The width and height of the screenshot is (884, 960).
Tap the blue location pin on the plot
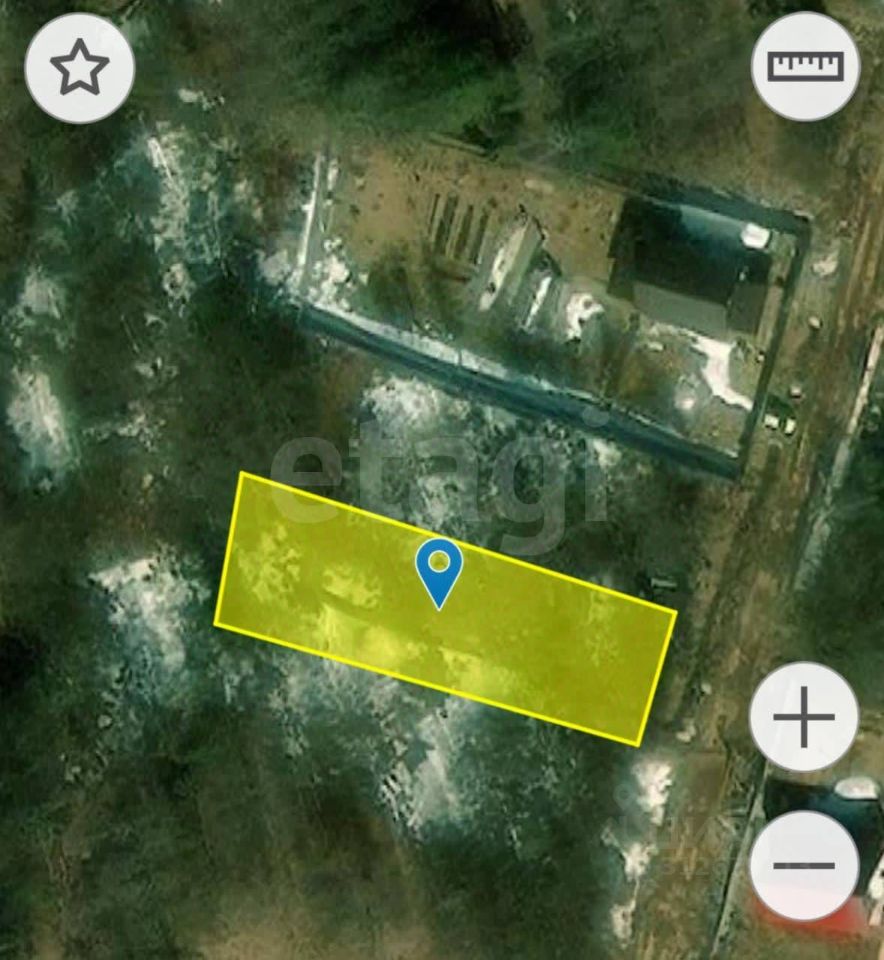pos(439,570)
